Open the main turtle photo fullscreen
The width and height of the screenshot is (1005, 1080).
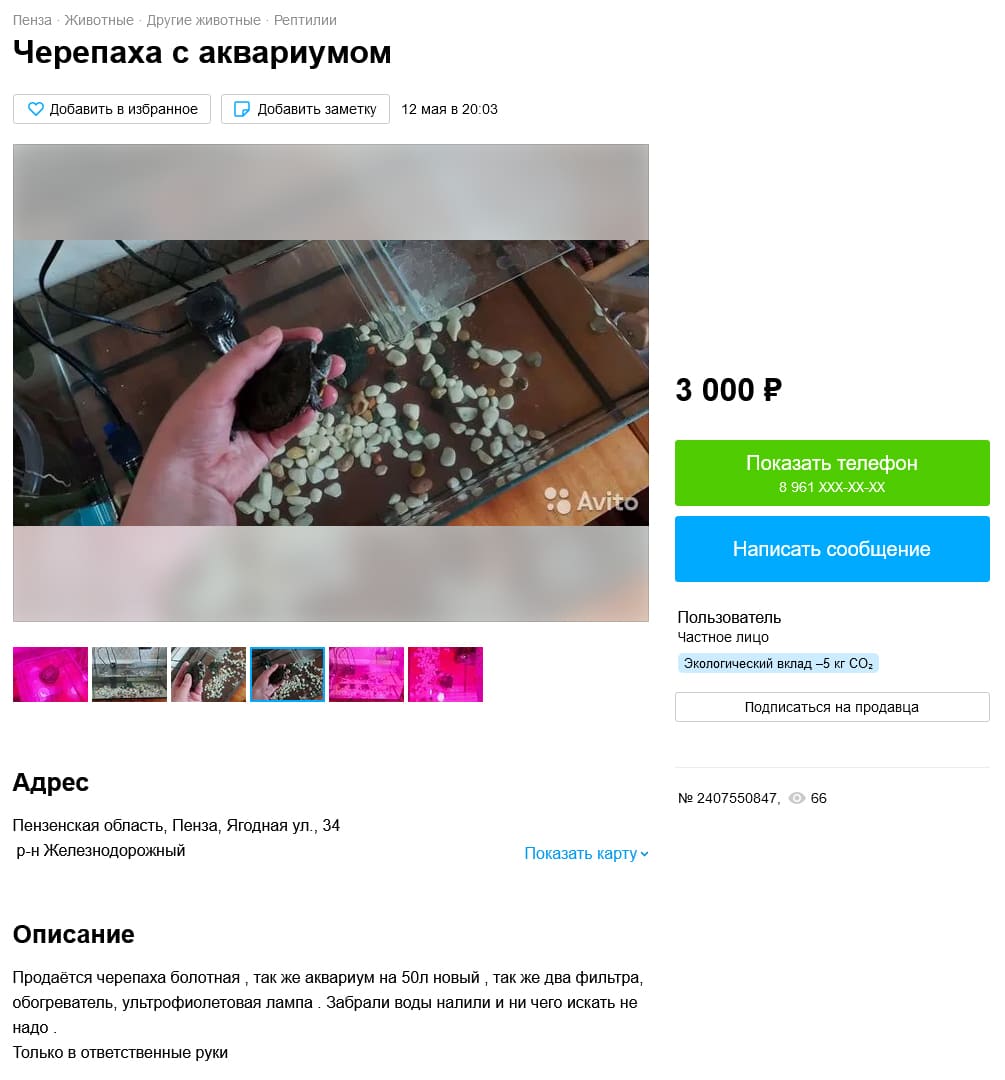(x=330, y=383)
